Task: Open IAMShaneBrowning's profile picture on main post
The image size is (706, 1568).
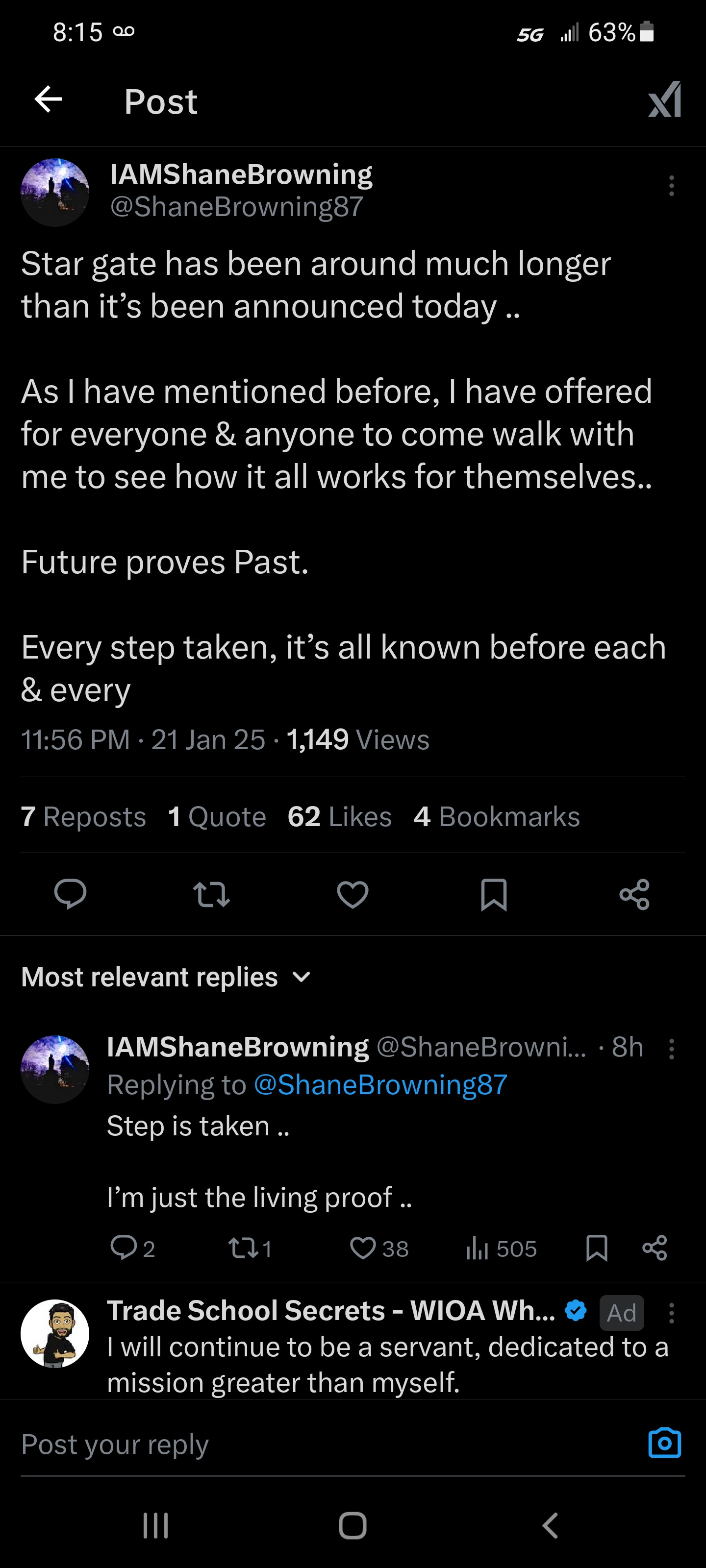Action: point(55,193)
